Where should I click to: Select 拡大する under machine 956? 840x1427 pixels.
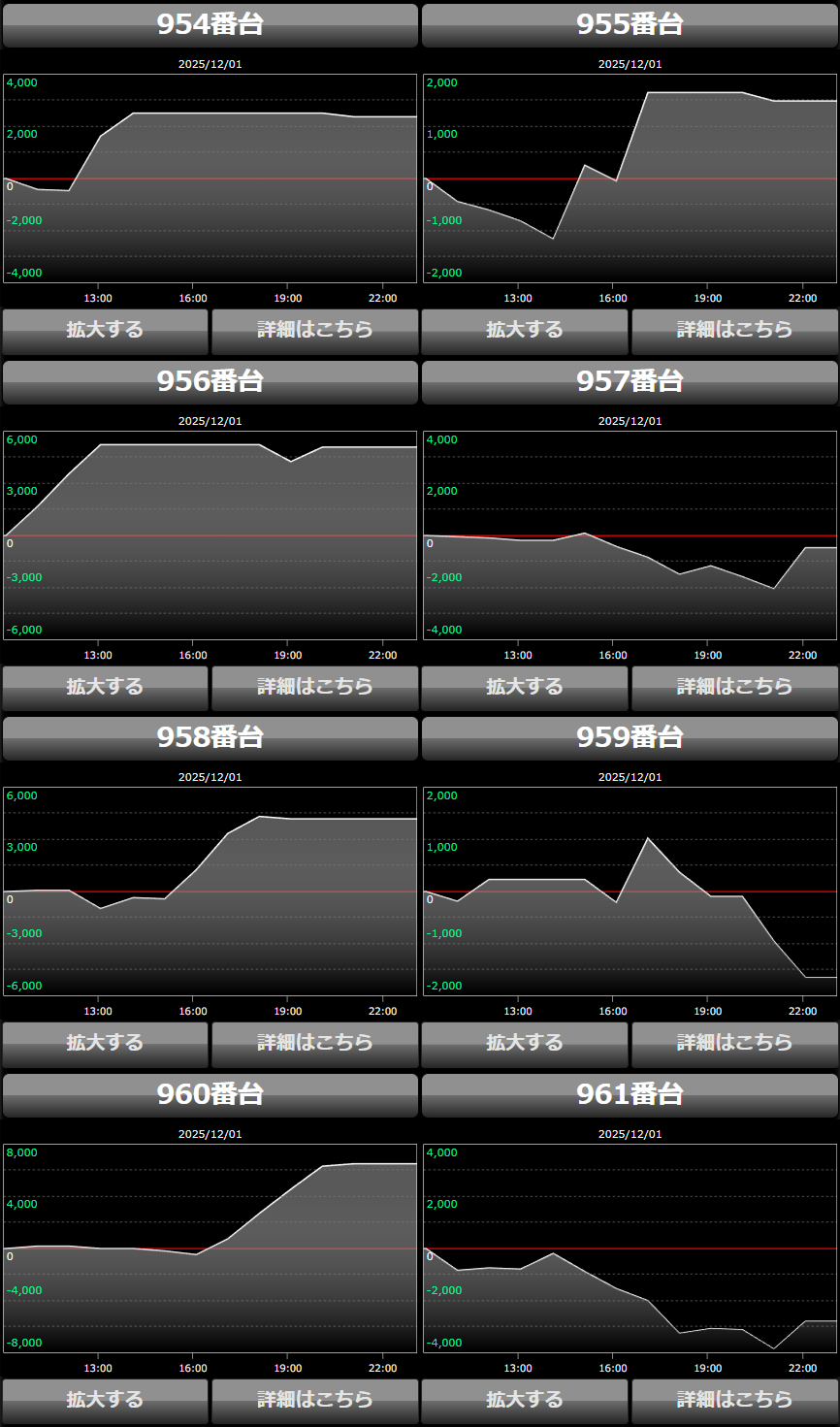[105, 688]
